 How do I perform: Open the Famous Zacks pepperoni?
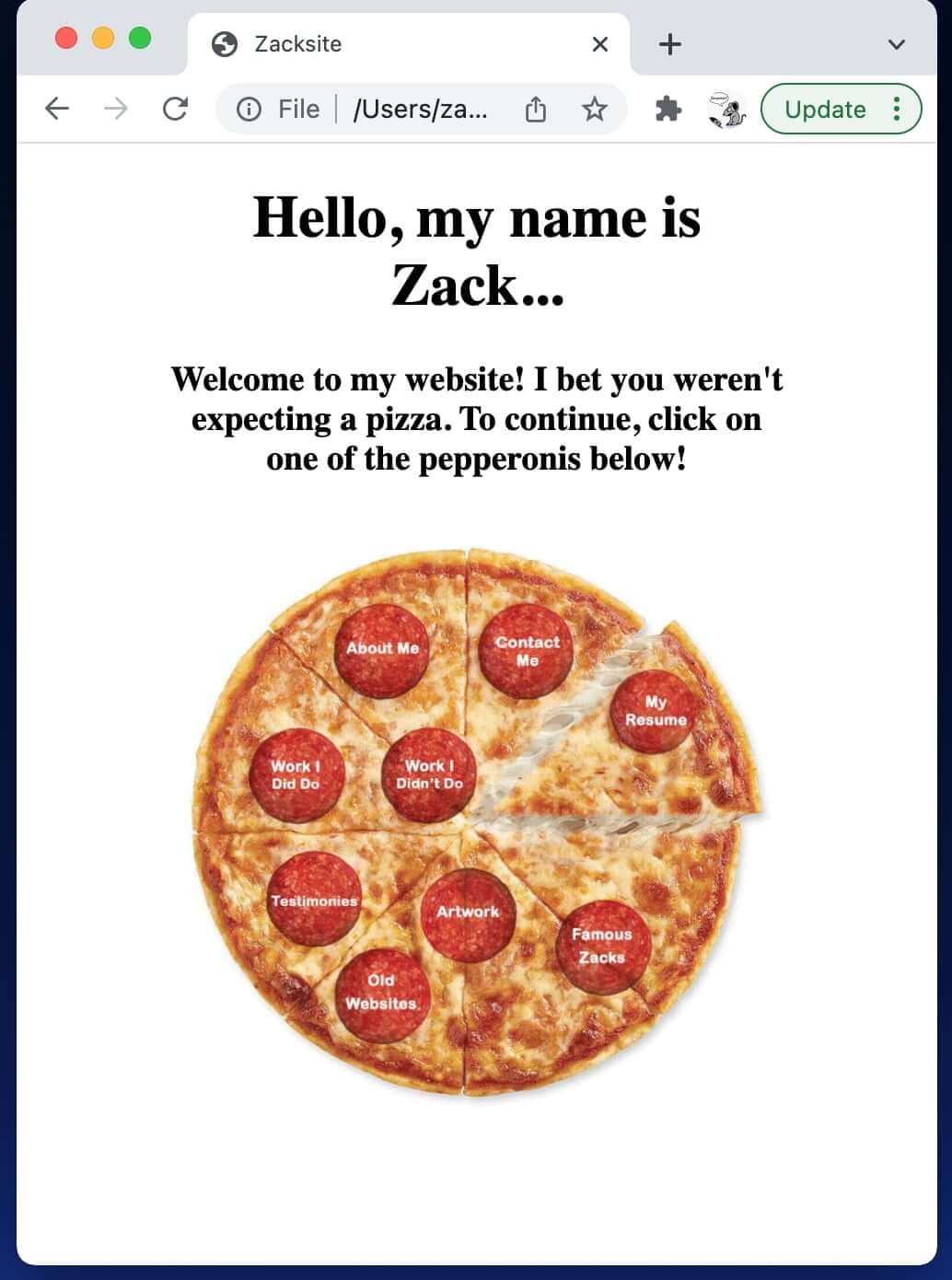[602, 947]
